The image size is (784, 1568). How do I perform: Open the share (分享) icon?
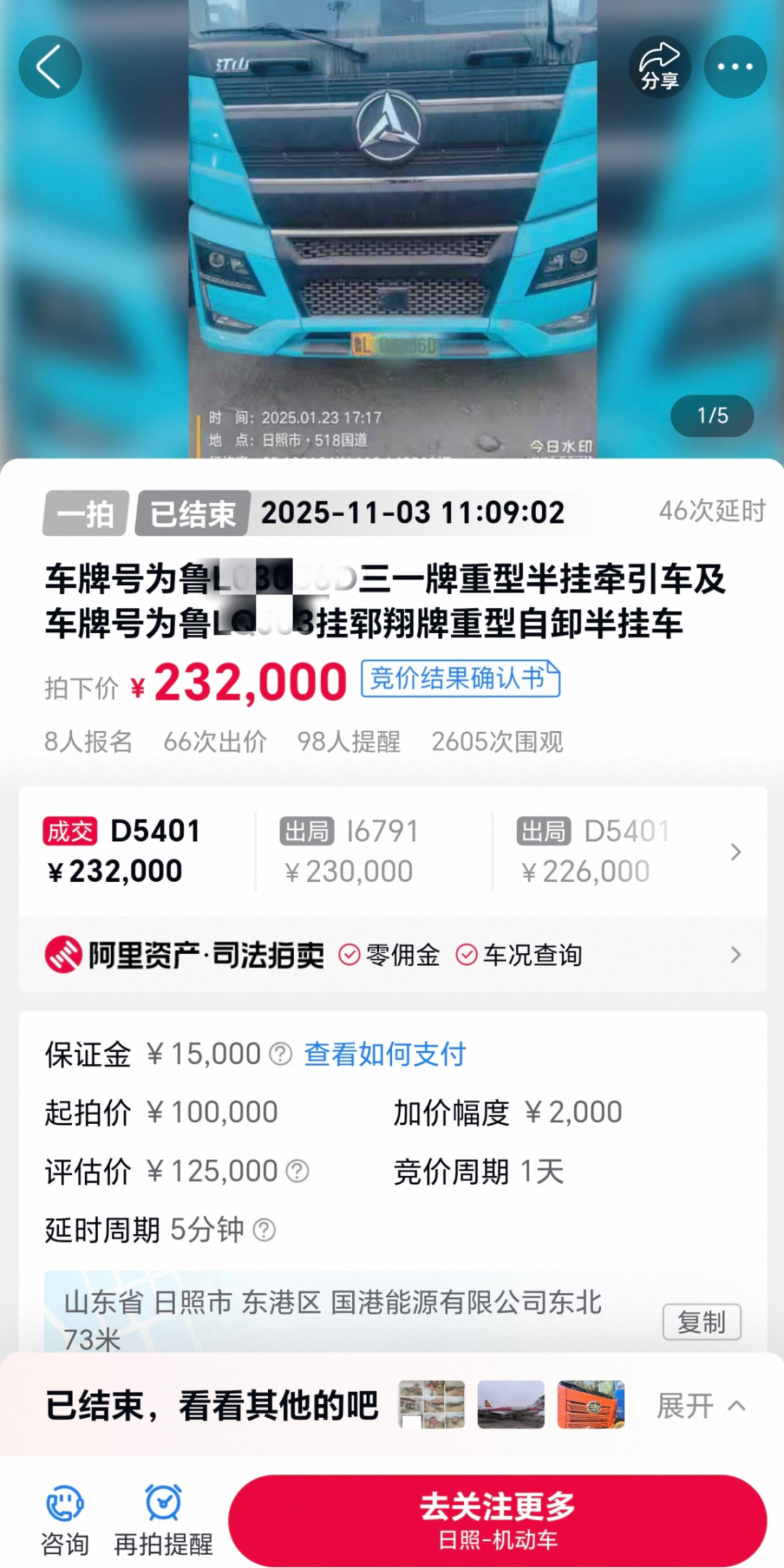[x=660, y=65]
